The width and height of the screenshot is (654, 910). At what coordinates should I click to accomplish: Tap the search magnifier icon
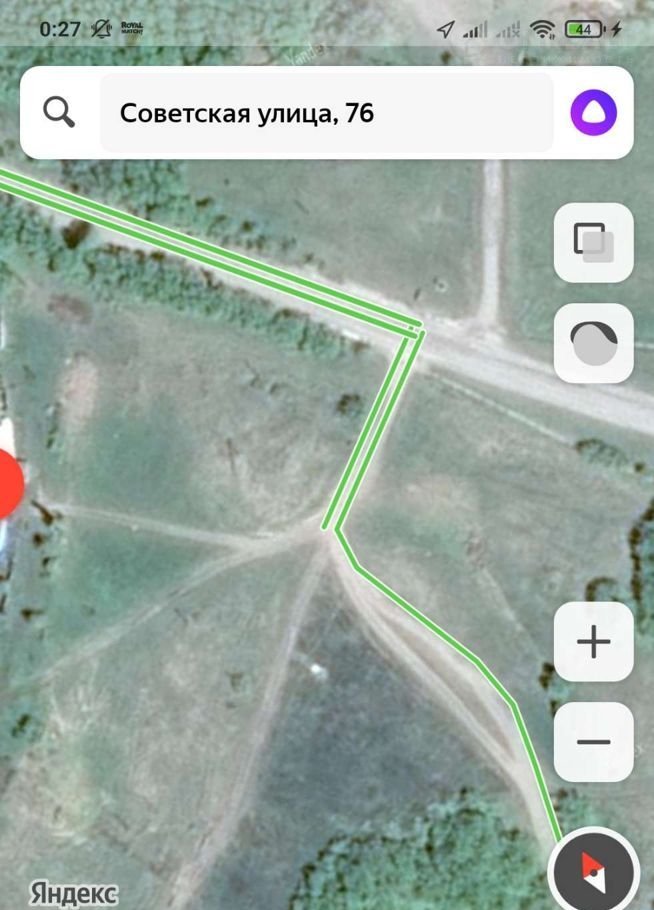(x=60, y=113)
